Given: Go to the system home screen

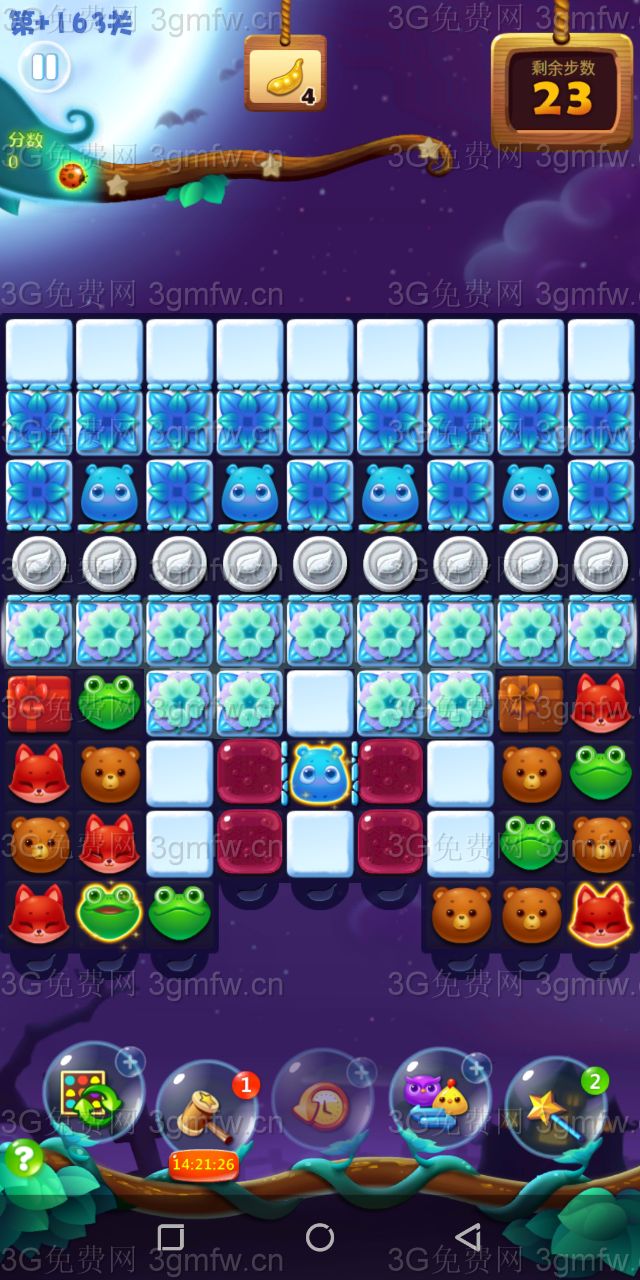Looking at the screenshot, I should tap(320, 1237).
